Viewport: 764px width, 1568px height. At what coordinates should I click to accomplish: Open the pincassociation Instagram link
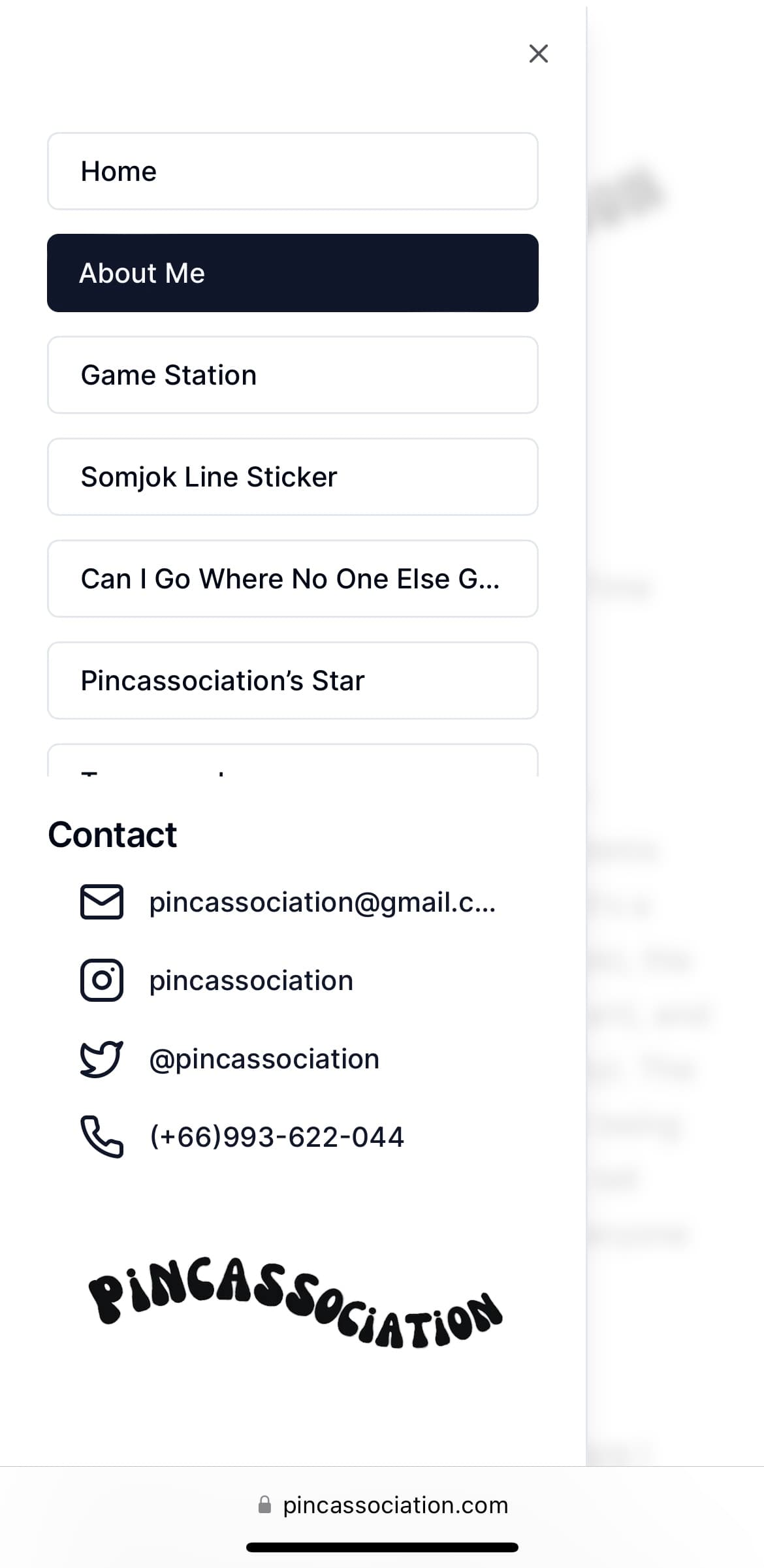pyautogui.click(x=217, y=980)
